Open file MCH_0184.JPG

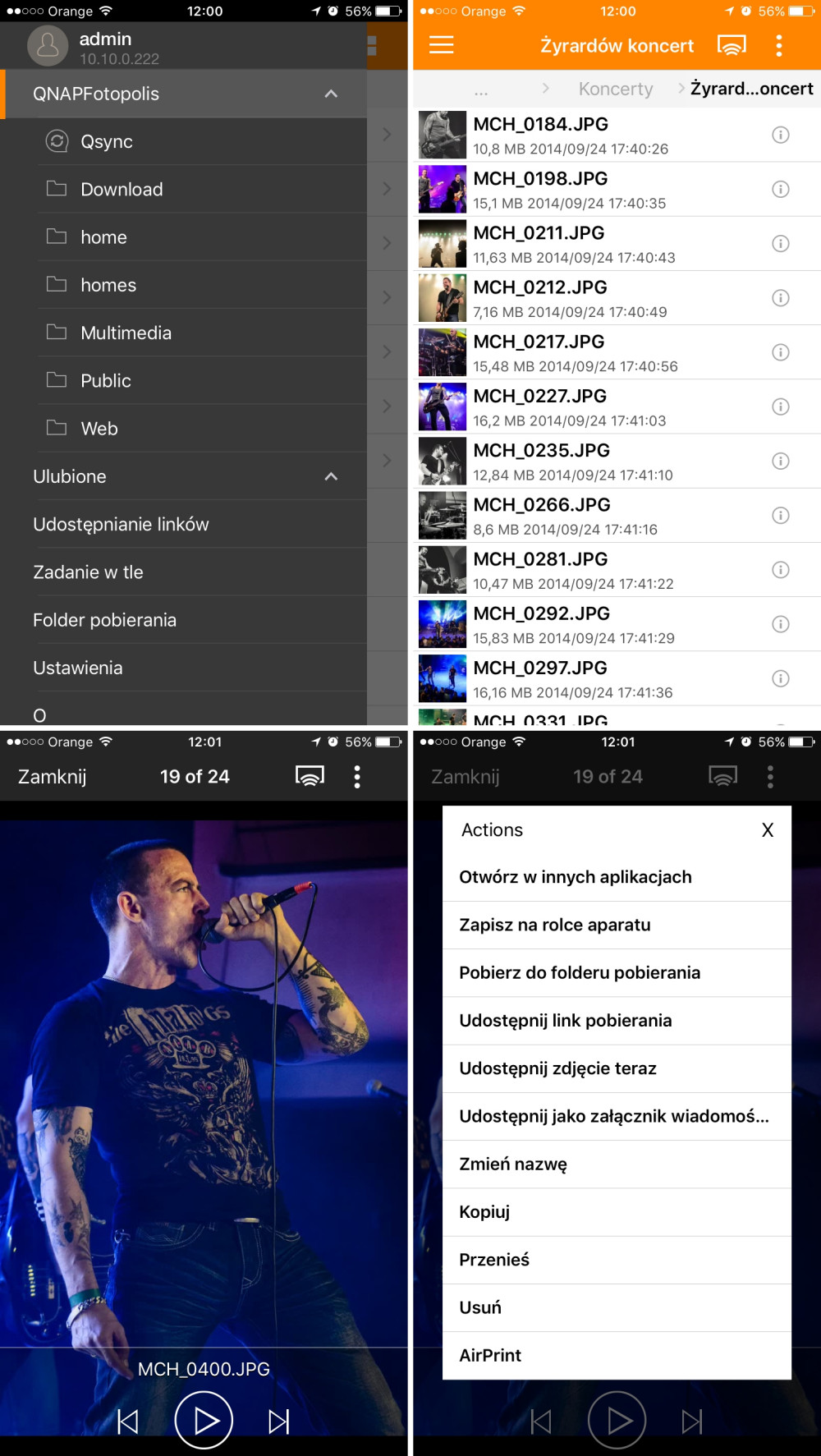[x=540, y=124]
